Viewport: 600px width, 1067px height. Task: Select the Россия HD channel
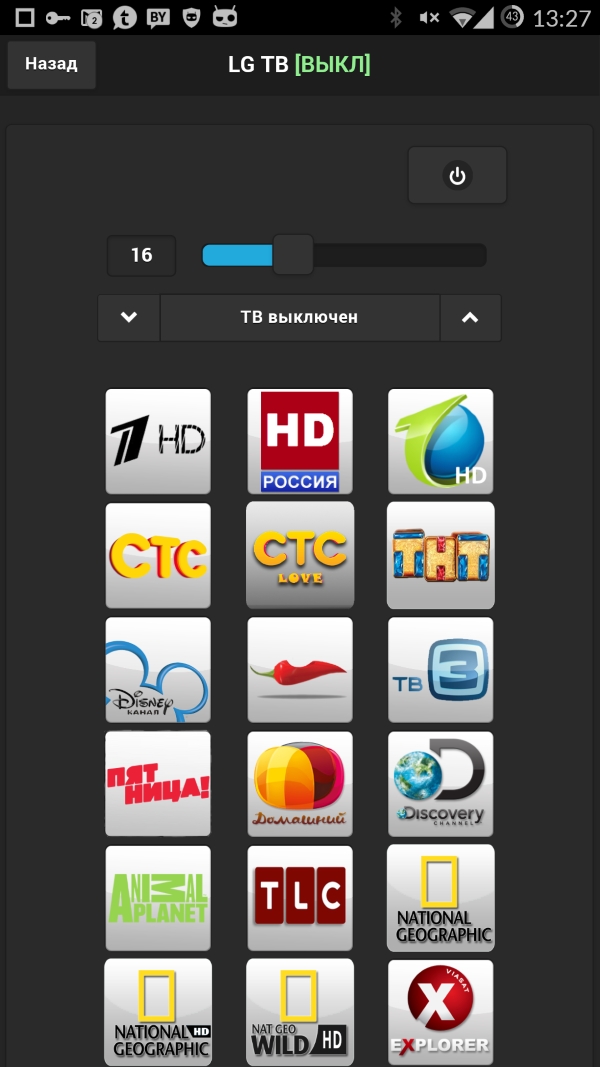click(x=300, y=441)
